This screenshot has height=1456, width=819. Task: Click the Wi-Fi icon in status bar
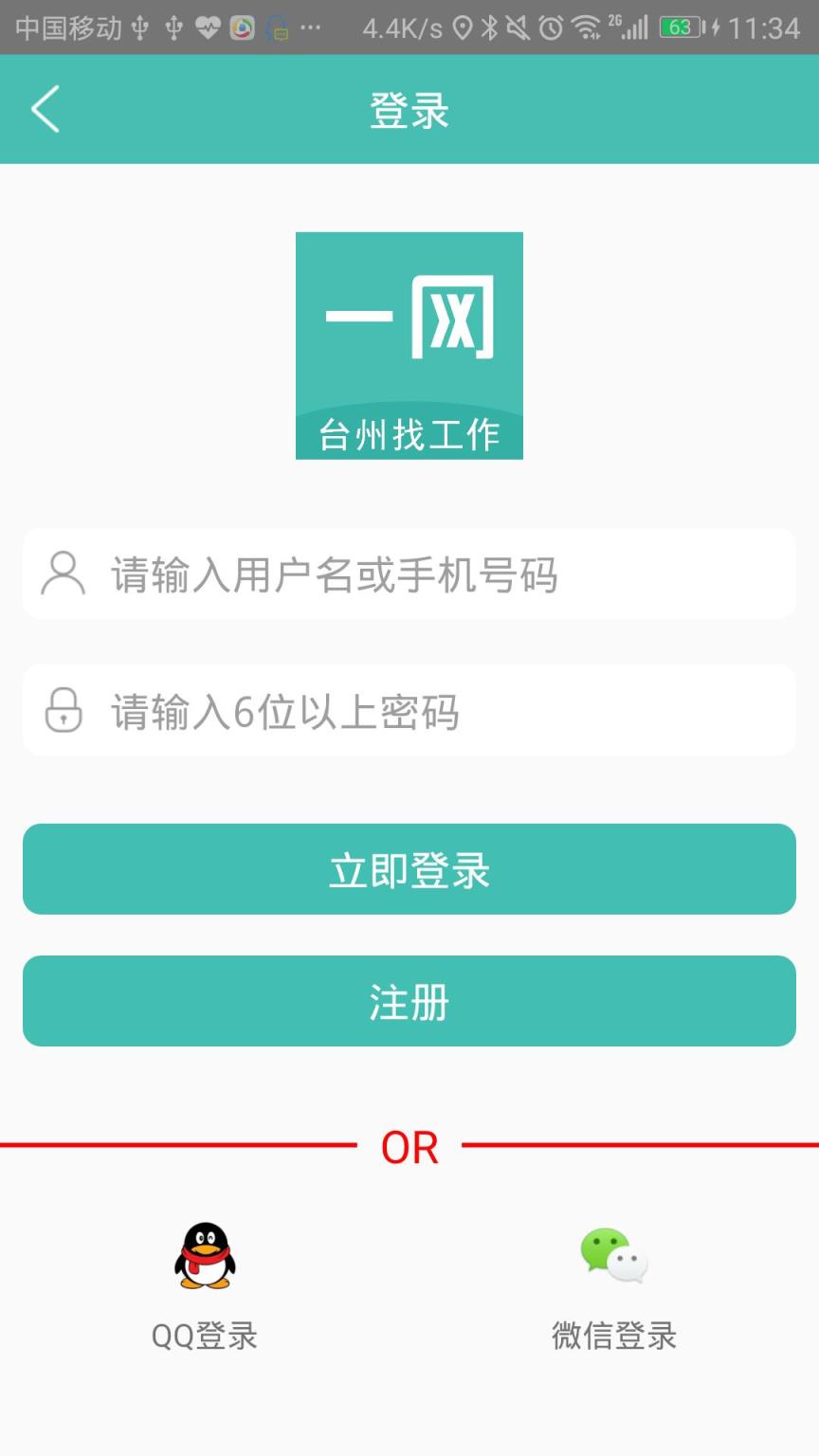tap(586, 27)
